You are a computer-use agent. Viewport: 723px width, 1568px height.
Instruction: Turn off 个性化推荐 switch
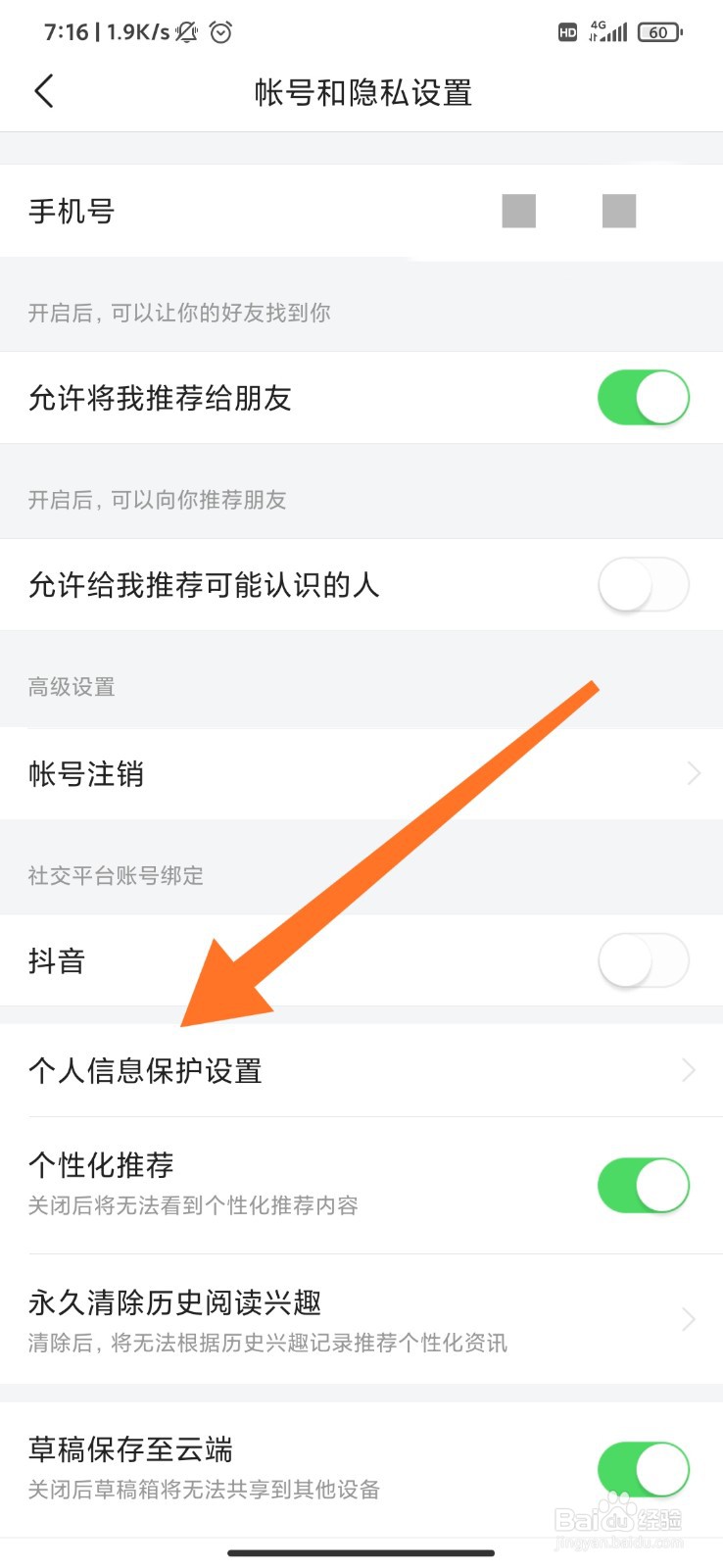pyautogui.click(x=643, y=1185)
